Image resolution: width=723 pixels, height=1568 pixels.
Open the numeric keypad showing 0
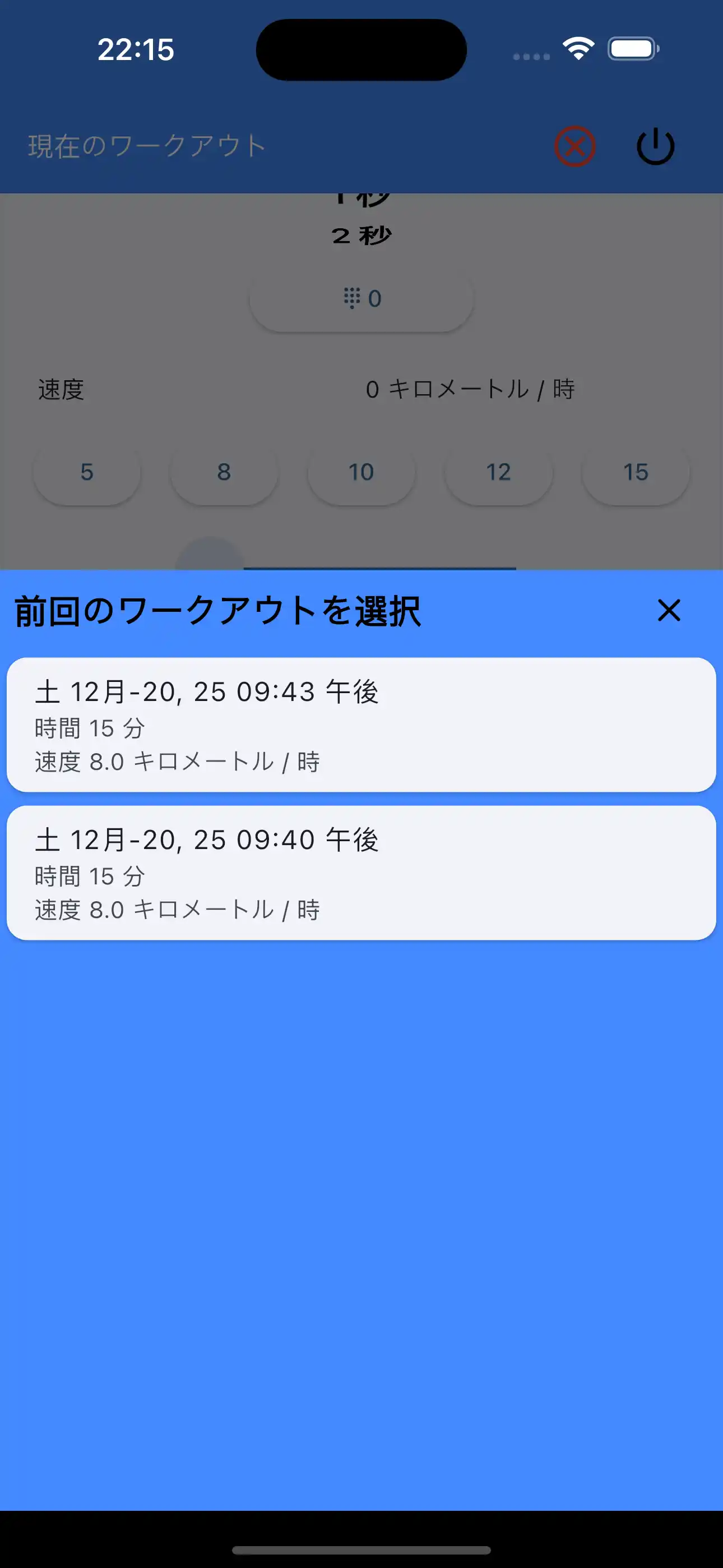point(361,298)
